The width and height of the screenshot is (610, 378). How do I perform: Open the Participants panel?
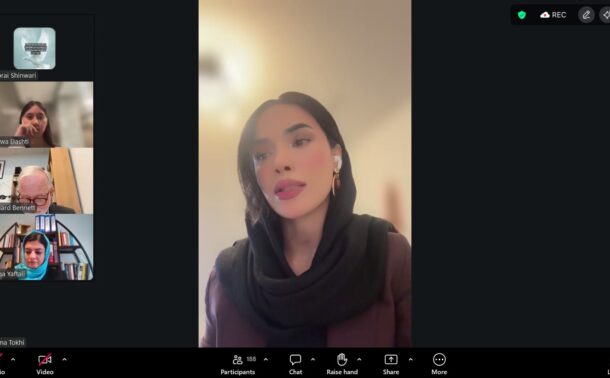tap(238, 364)
